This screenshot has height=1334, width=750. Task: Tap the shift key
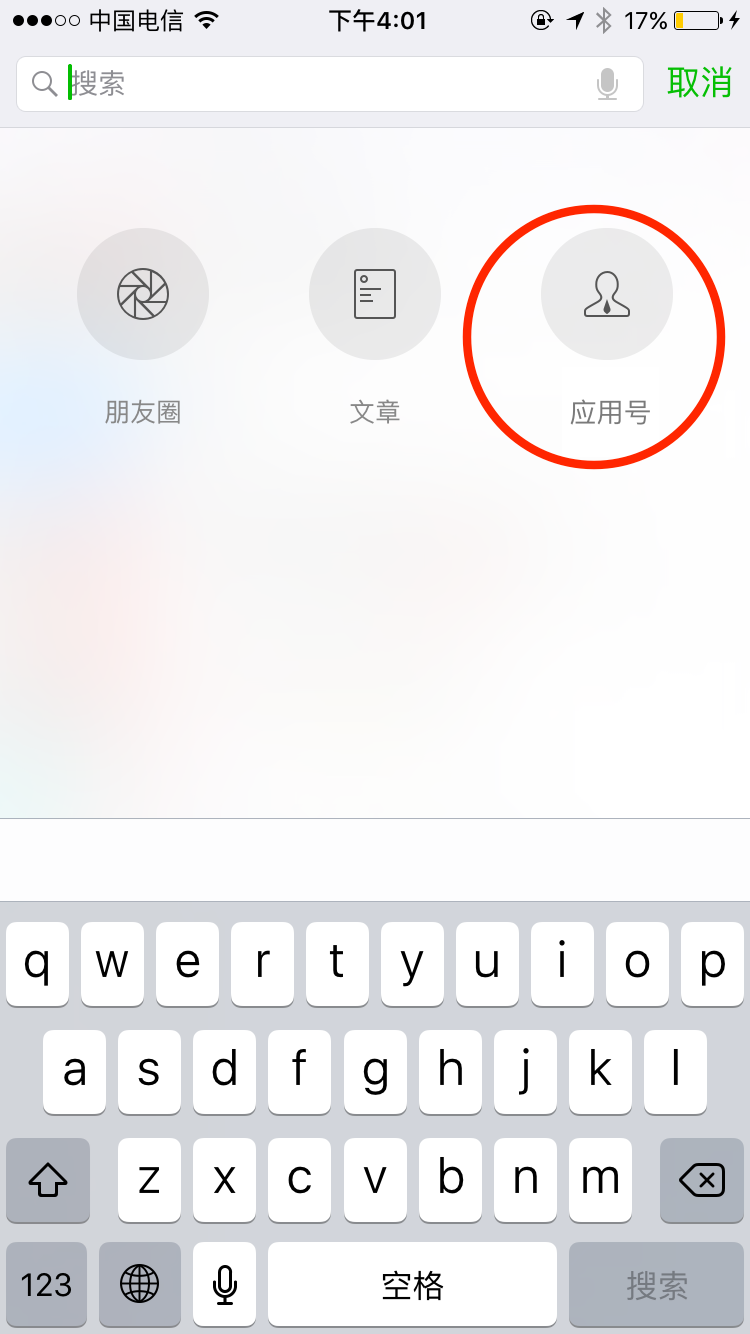click(x=47, y=1181)
